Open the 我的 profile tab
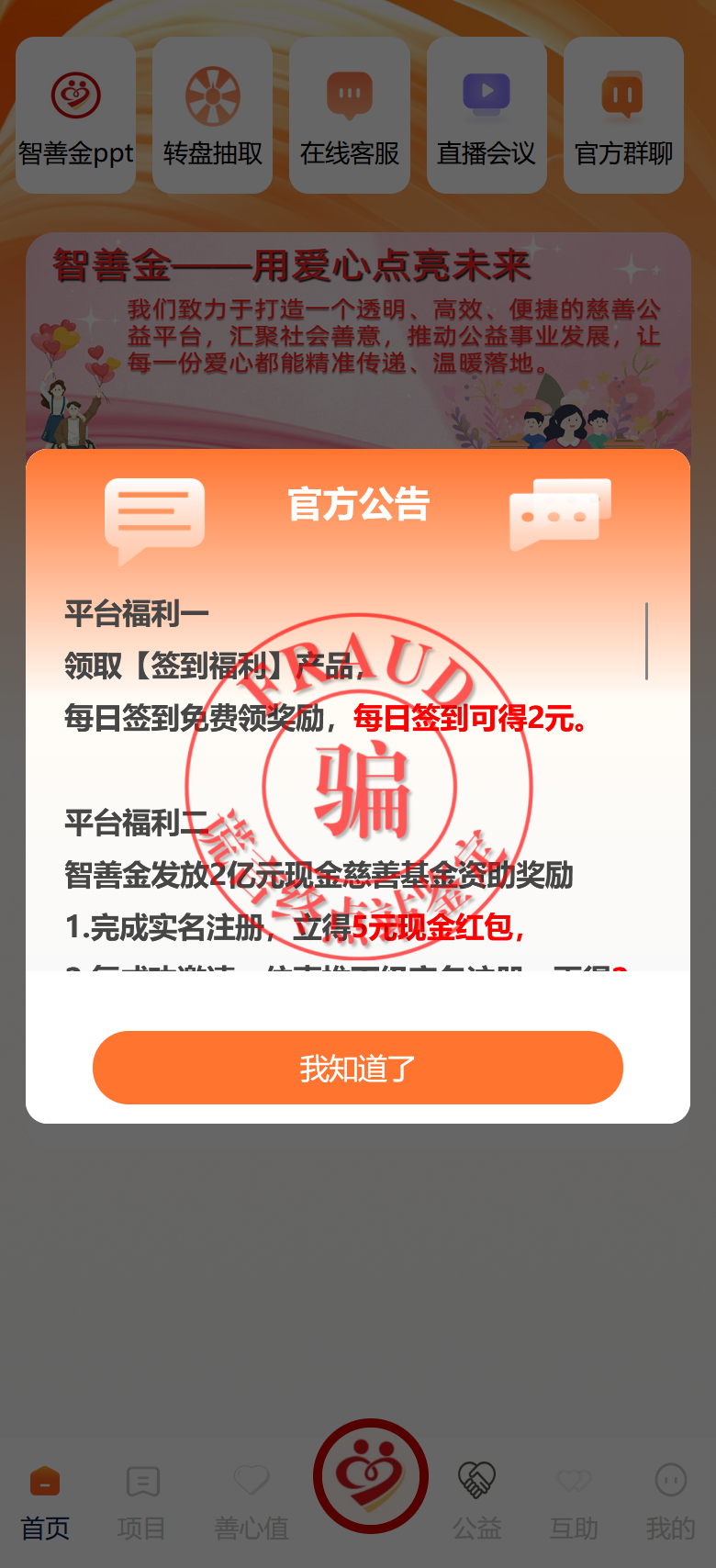The height and width of the screenshot is (1568, 716). pos(670,1502)
